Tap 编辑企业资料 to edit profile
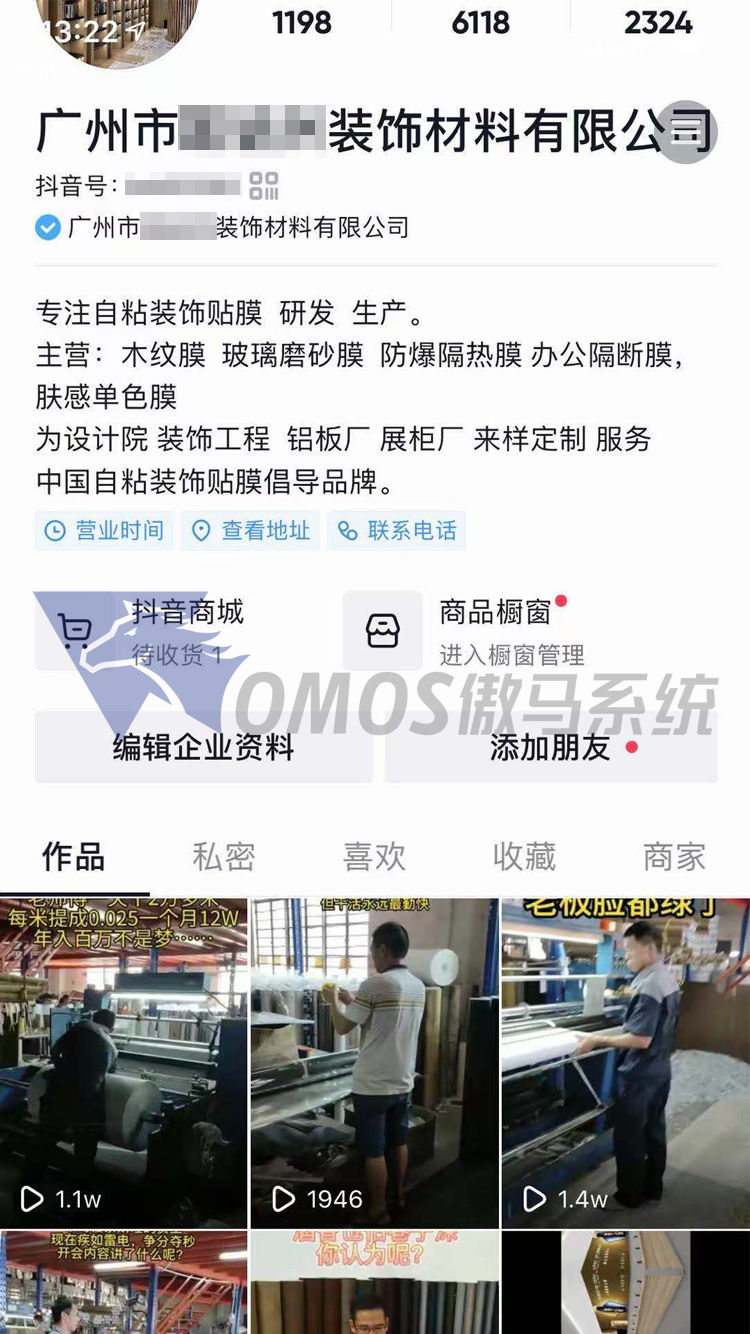The width and height of the screenshot is (750, 1334). pyautogui.click(x=203, y=747)
